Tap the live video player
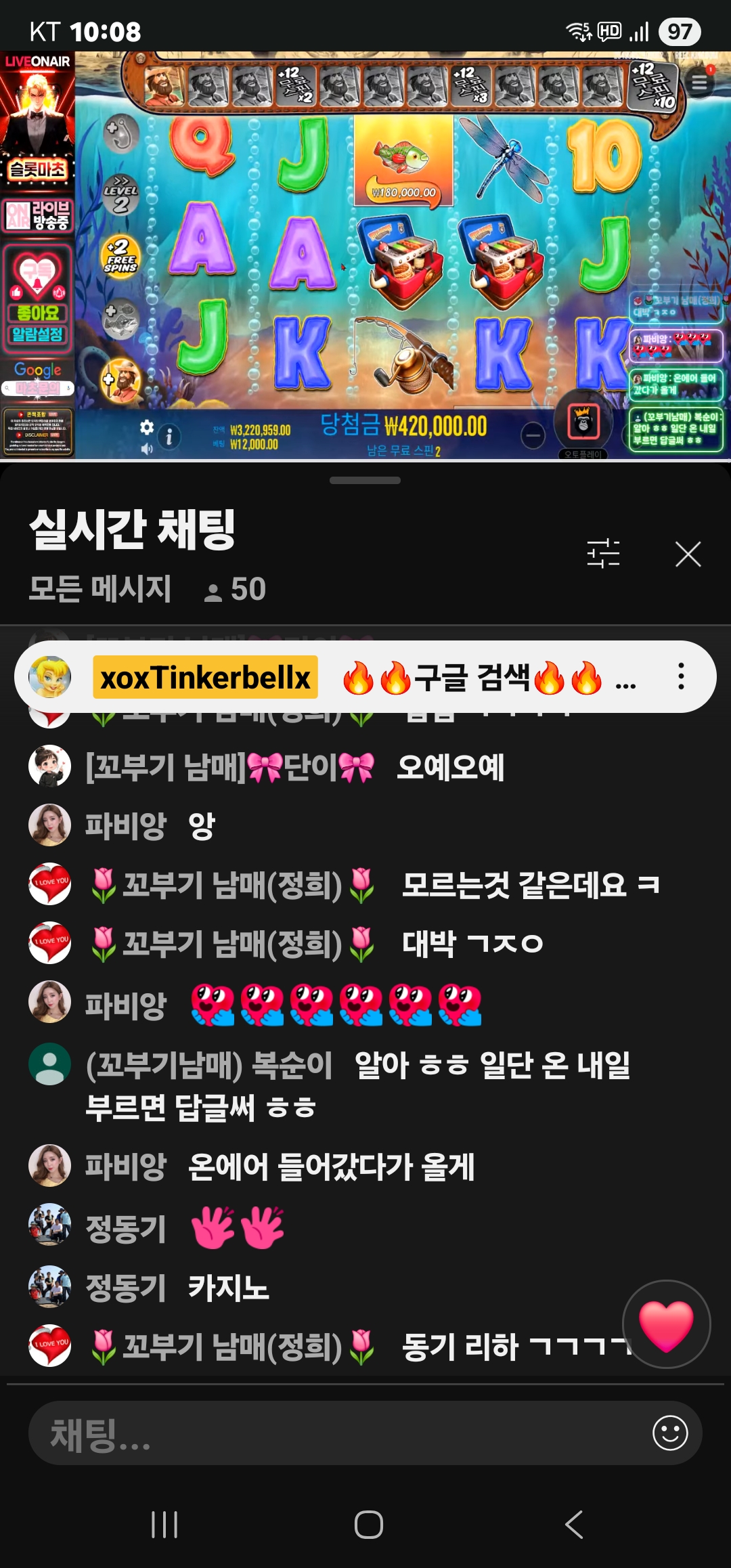731x1568 pixels. point(365,256)
